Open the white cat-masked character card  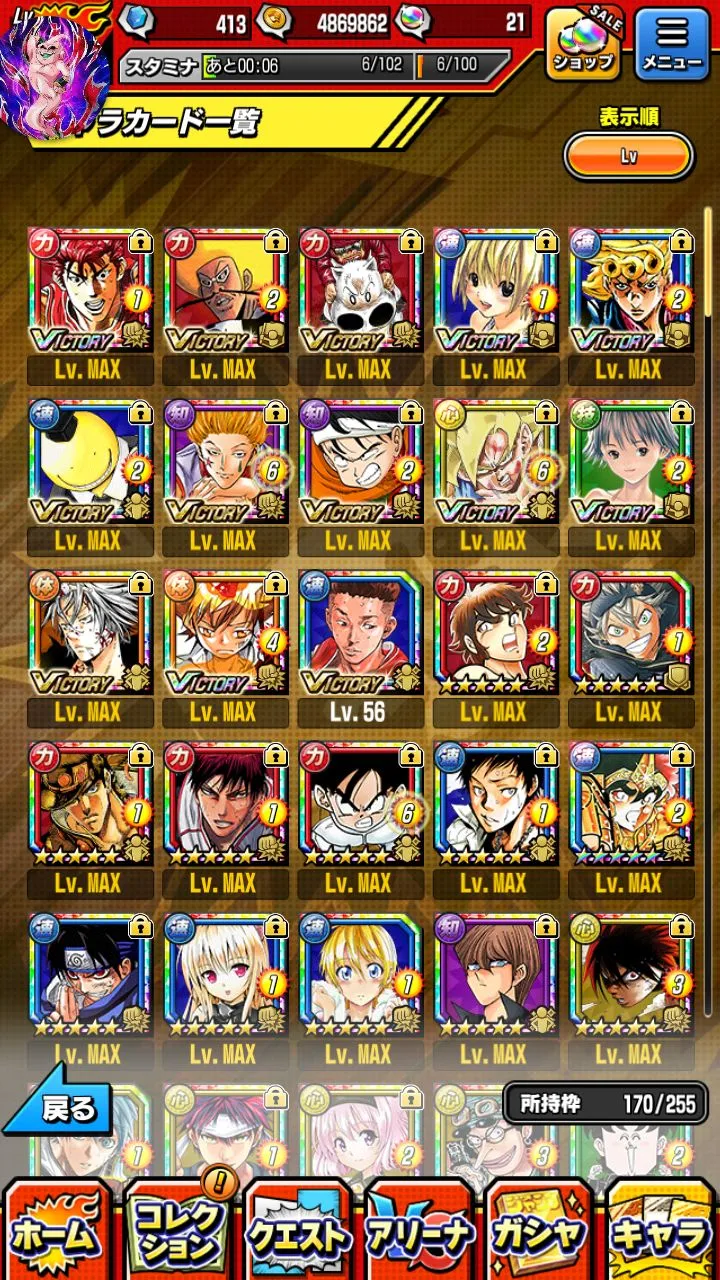point(360,291)
